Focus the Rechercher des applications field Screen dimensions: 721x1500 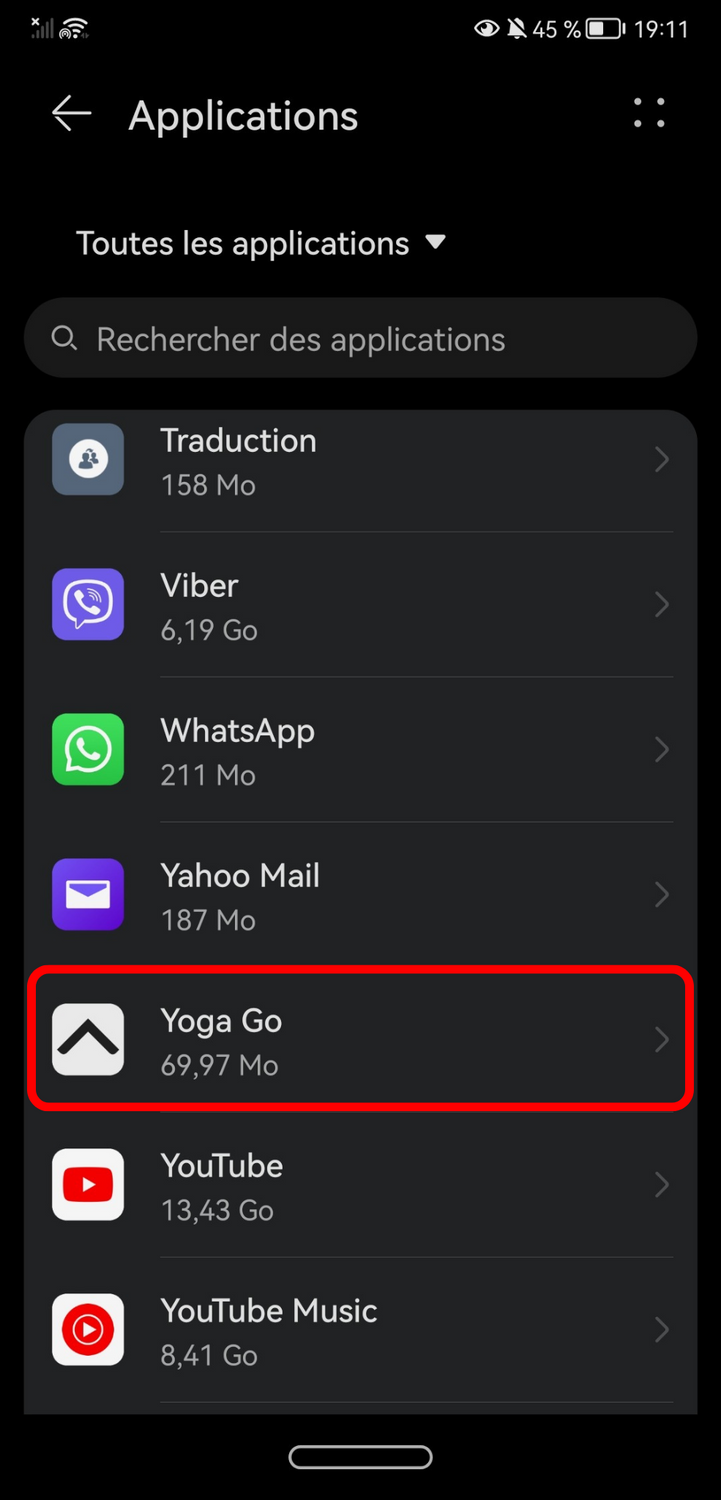(360, 339)
